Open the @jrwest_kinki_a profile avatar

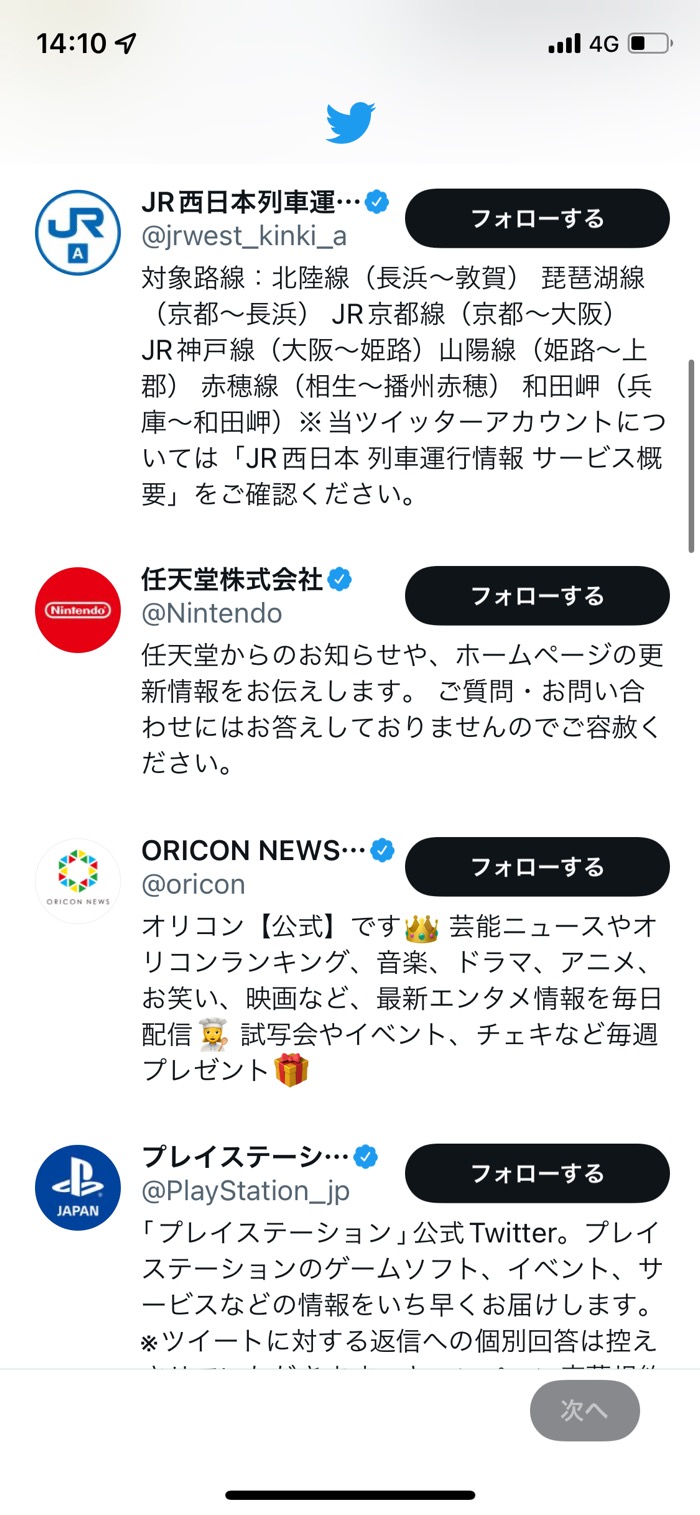(x=78, y=233)
